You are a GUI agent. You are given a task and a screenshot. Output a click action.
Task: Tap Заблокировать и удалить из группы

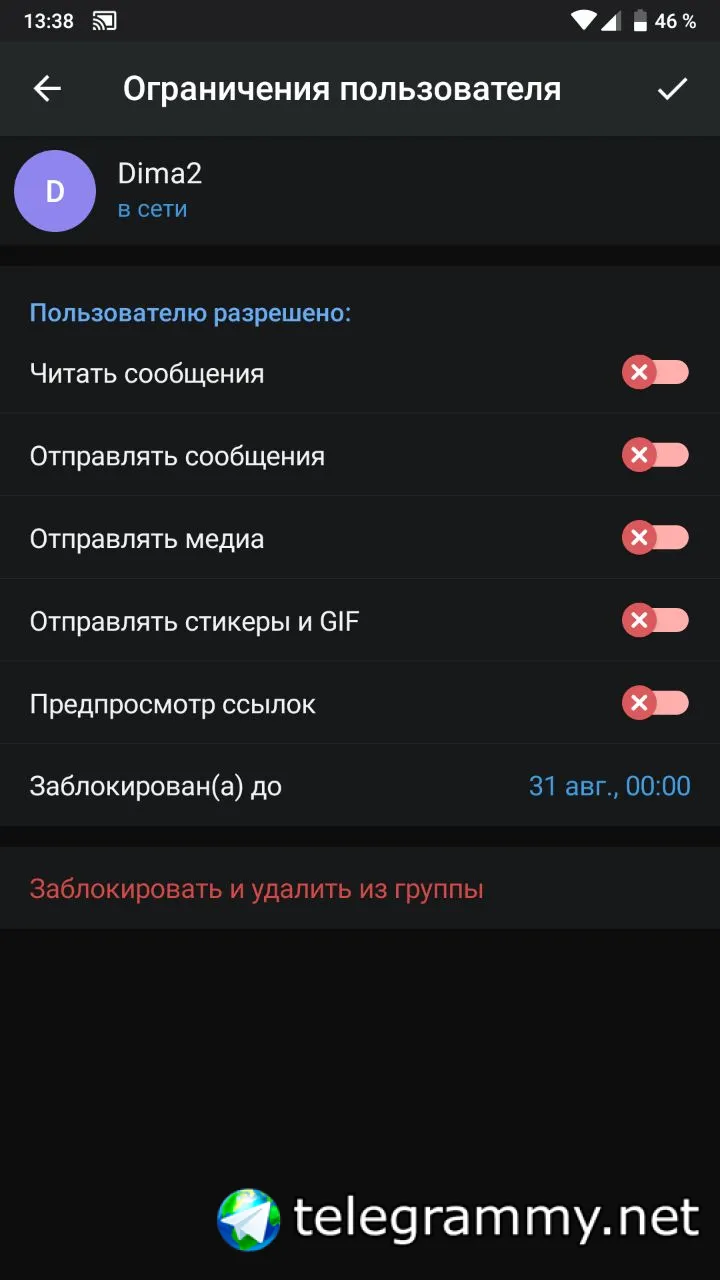coord(257,888)
